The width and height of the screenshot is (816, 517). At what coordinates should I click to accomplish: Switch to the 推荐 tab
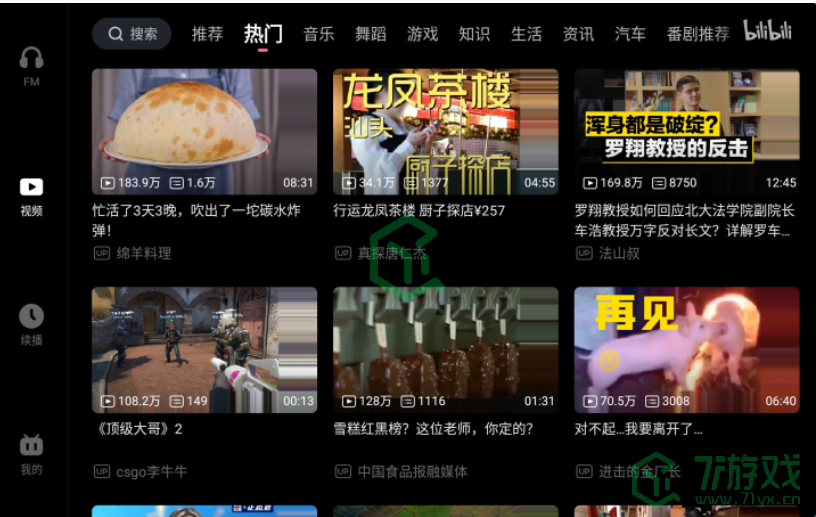click(x=207, y=34)
